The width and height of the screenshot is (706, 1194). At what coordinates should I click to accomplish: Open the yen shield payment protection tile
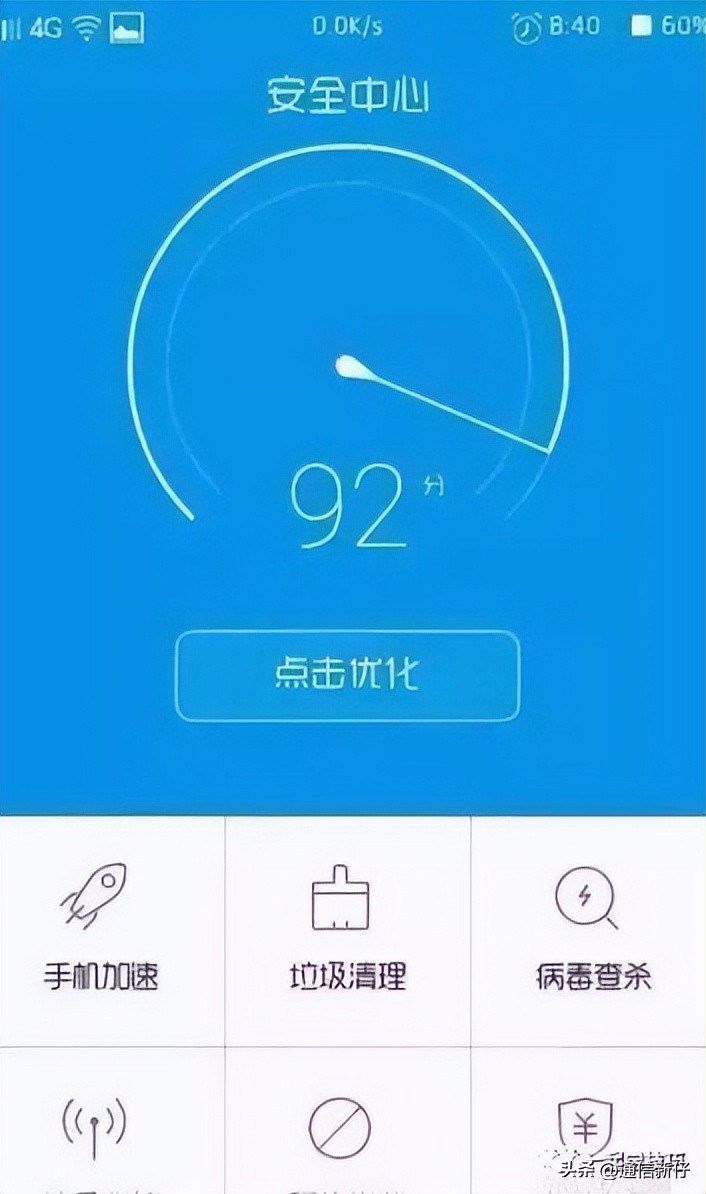pos(585,1130)
